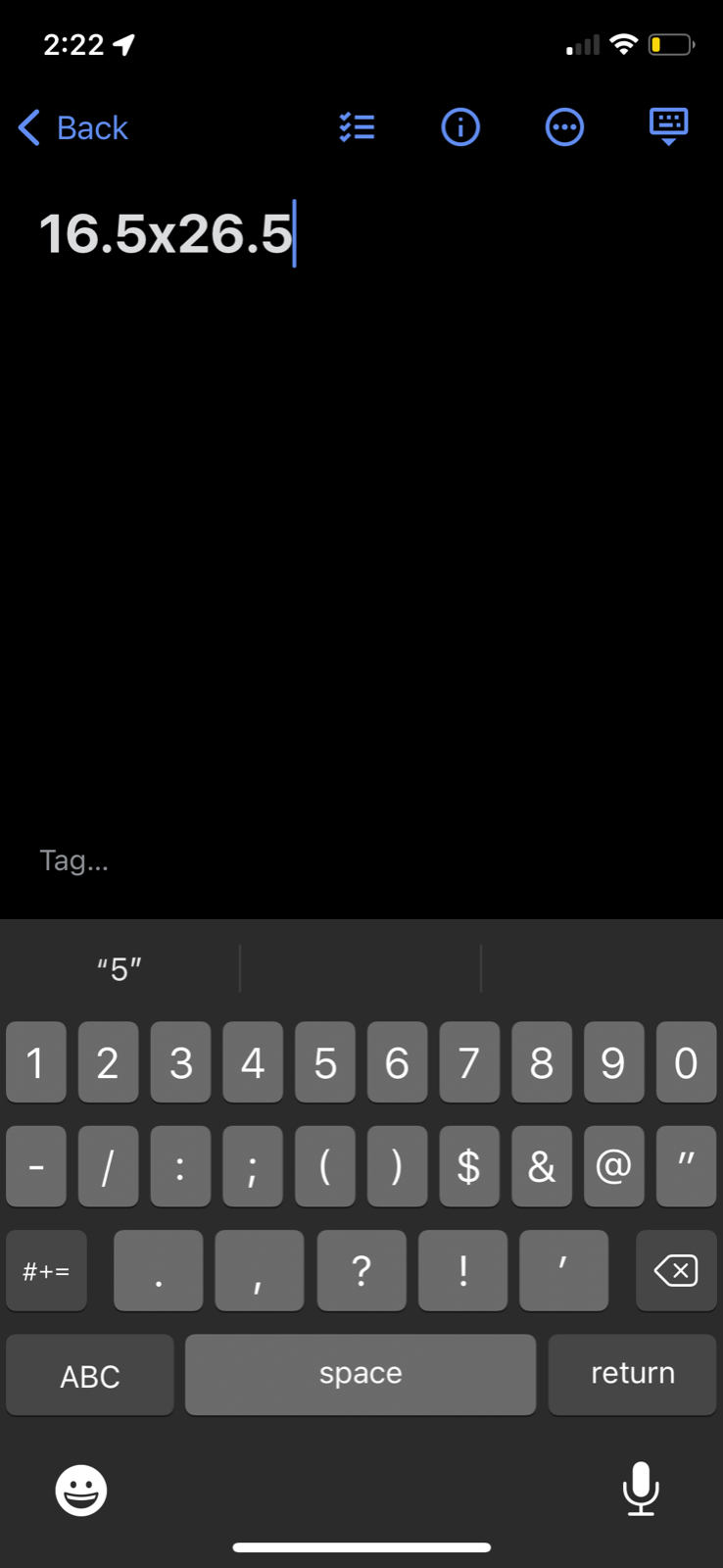Viewport: 723px width, 1568px height.
Task: Insert a checklist into the note
Action: click(357, 127)
